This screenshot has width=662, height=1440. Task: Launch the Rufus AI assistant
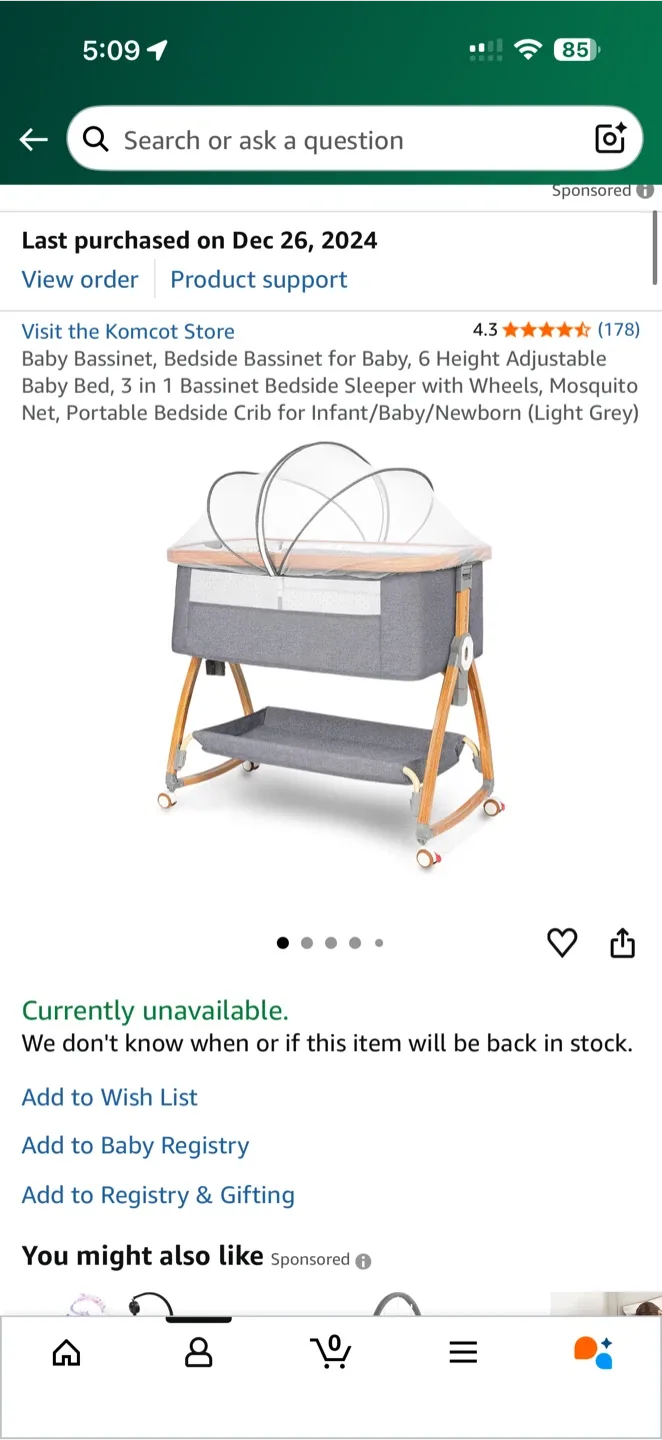[x=593, y=1353]
